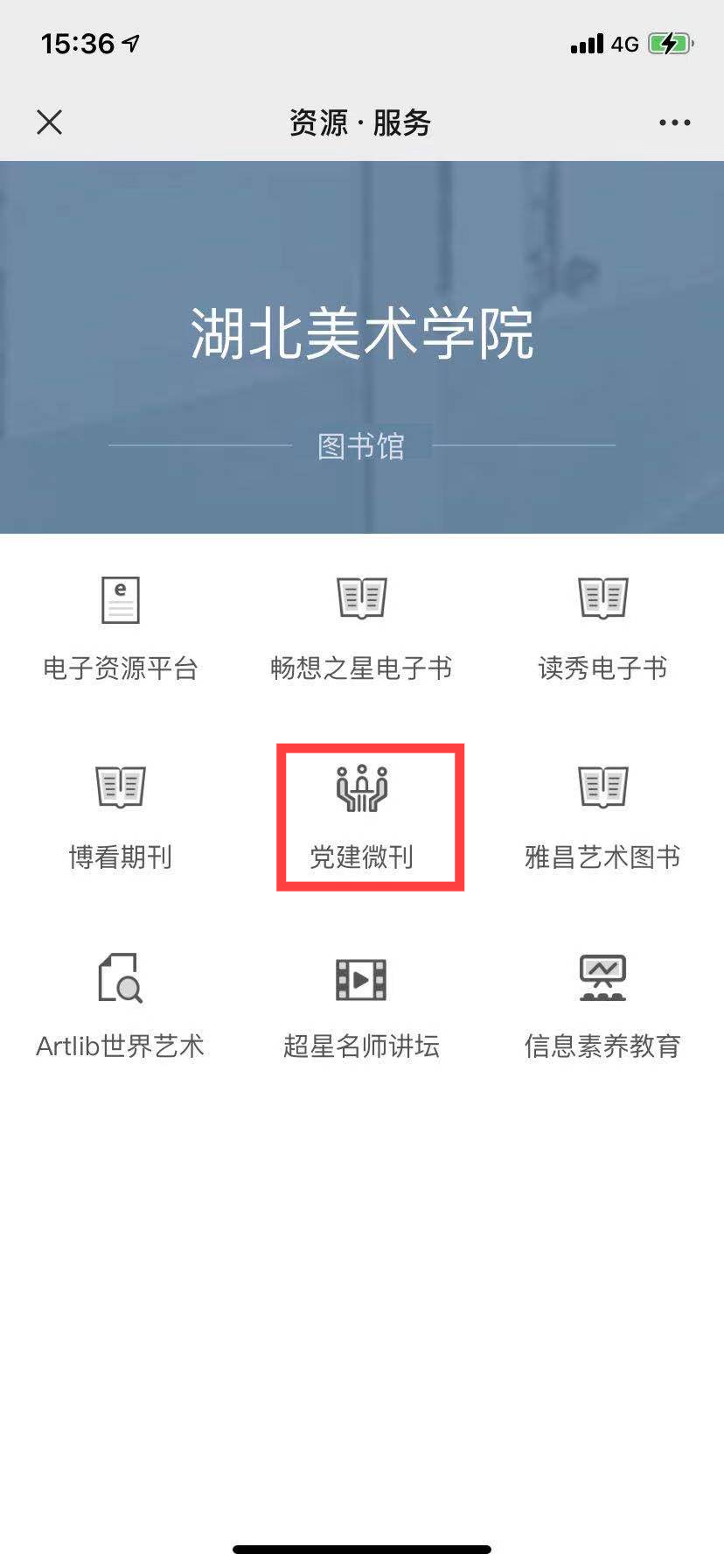Tap 党建微刊

(x=361, y=817)
